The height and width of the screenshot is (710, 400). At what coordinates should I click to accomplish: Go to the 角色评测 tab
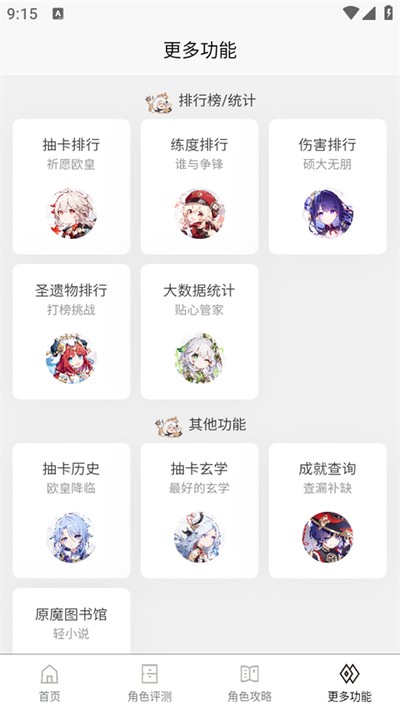pyautogui.click(x=150, y=682)
